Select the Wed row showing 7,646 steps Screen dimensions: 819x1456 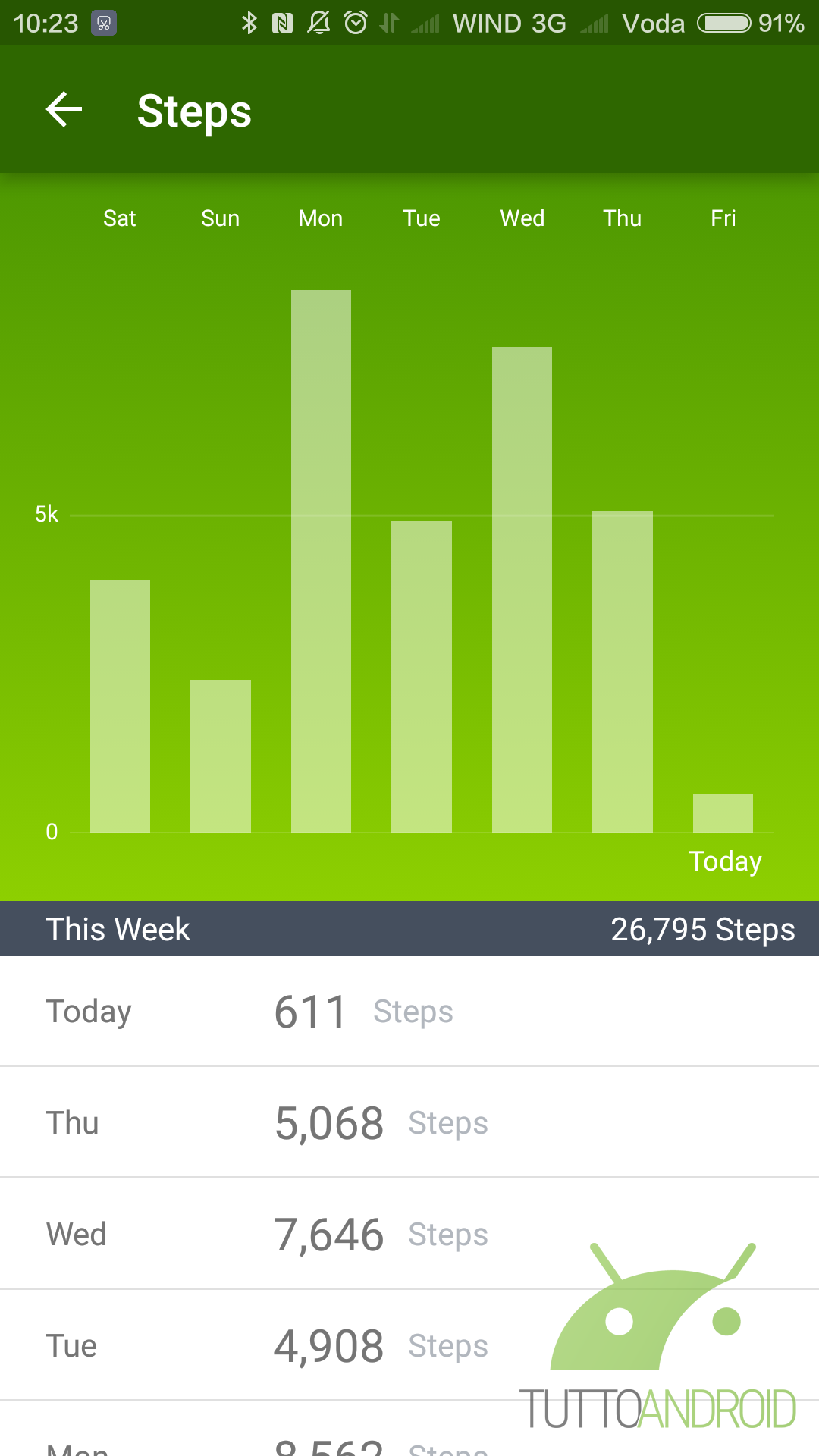point(409,1234)
